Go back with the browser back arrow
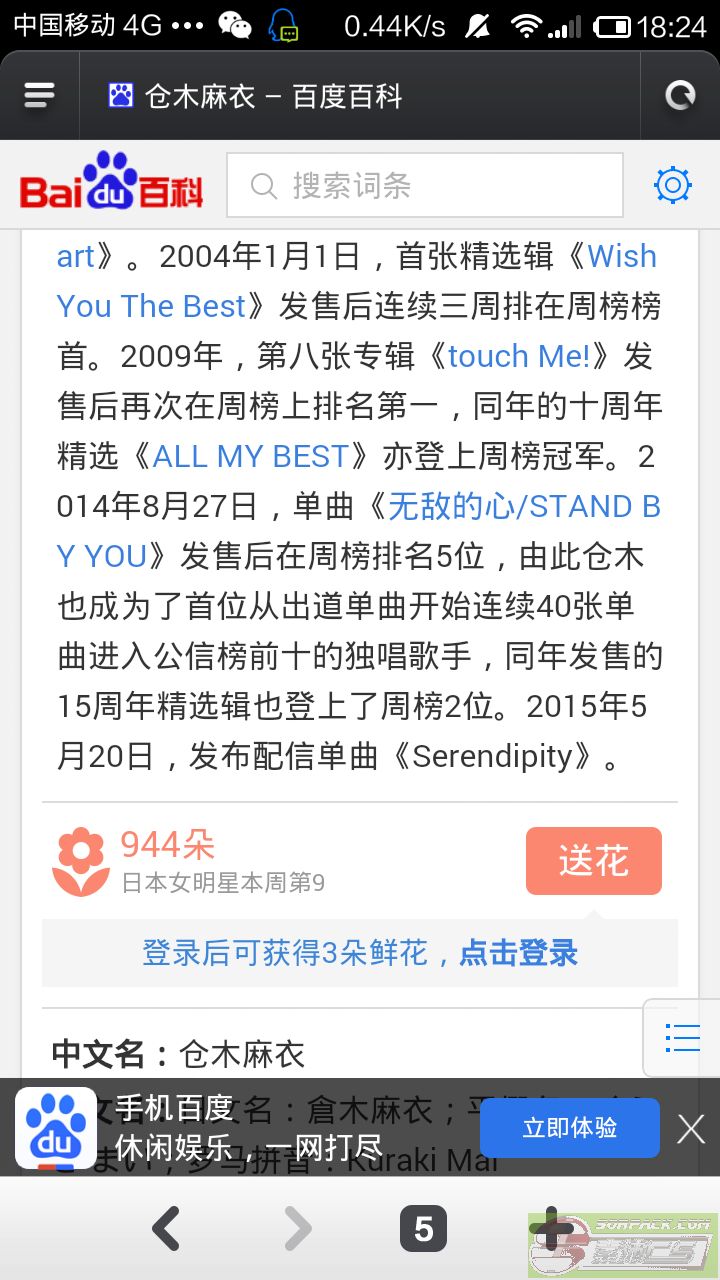This screenshot has height=1280, width=720. click(x=166, y=1229)
